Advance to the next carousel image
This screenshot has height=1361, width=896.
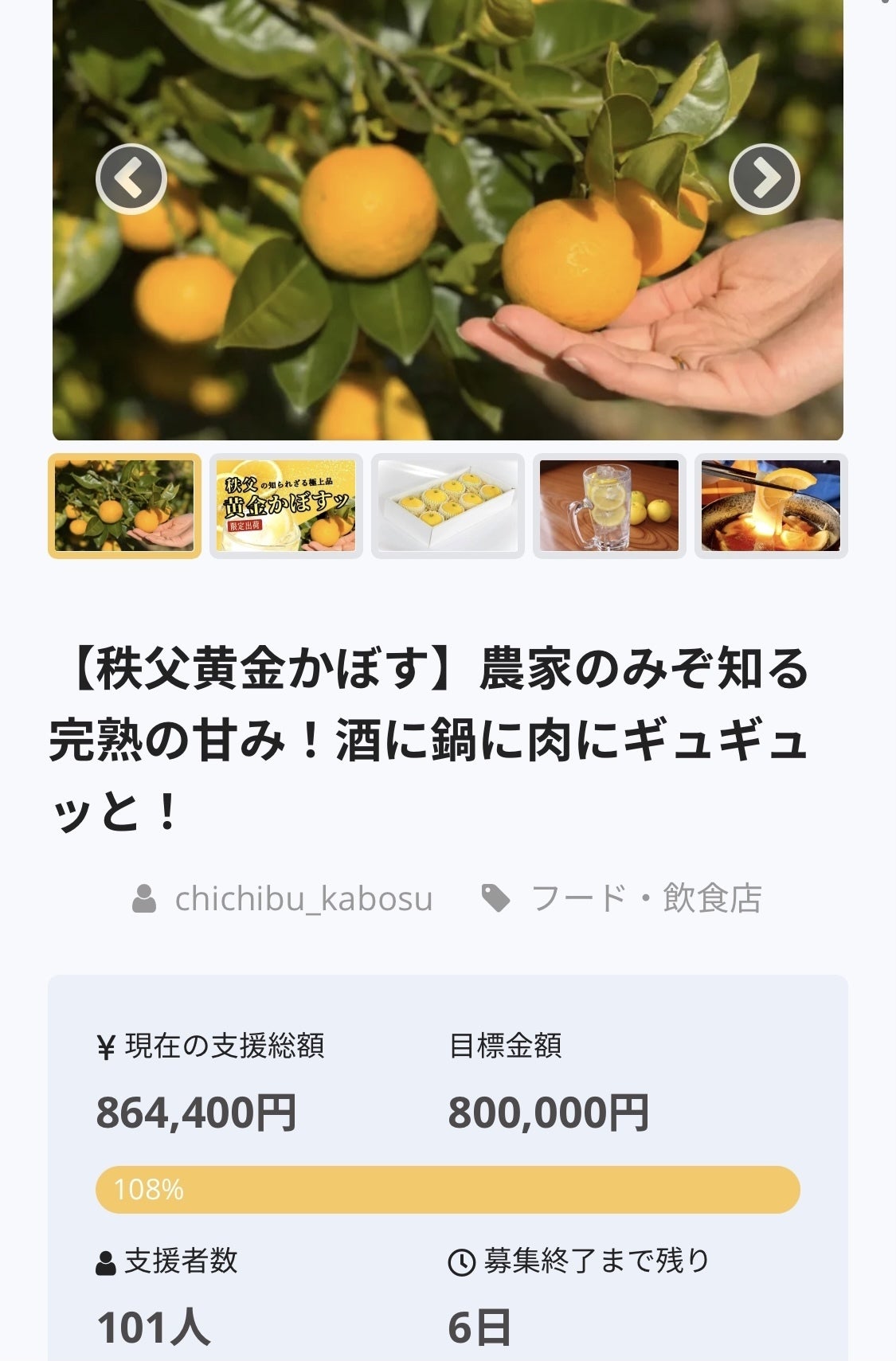coord(764,179)
